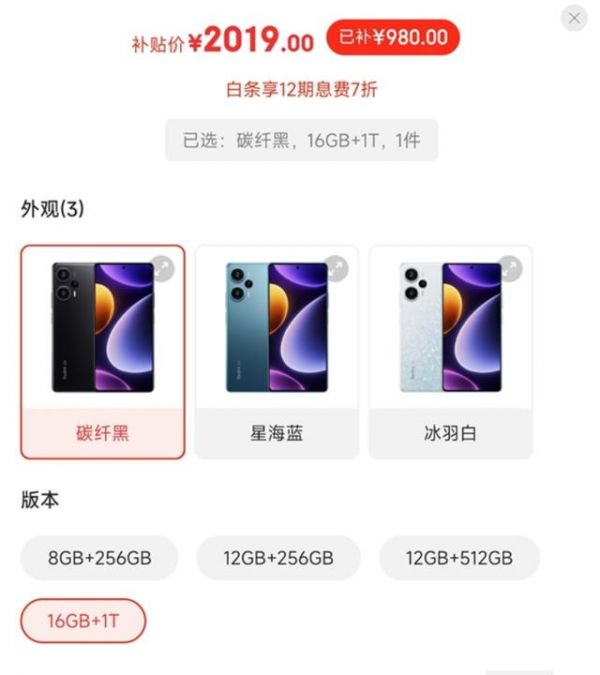600x675 pixels.
Task: Close the product options sheet
Action: 574,18
